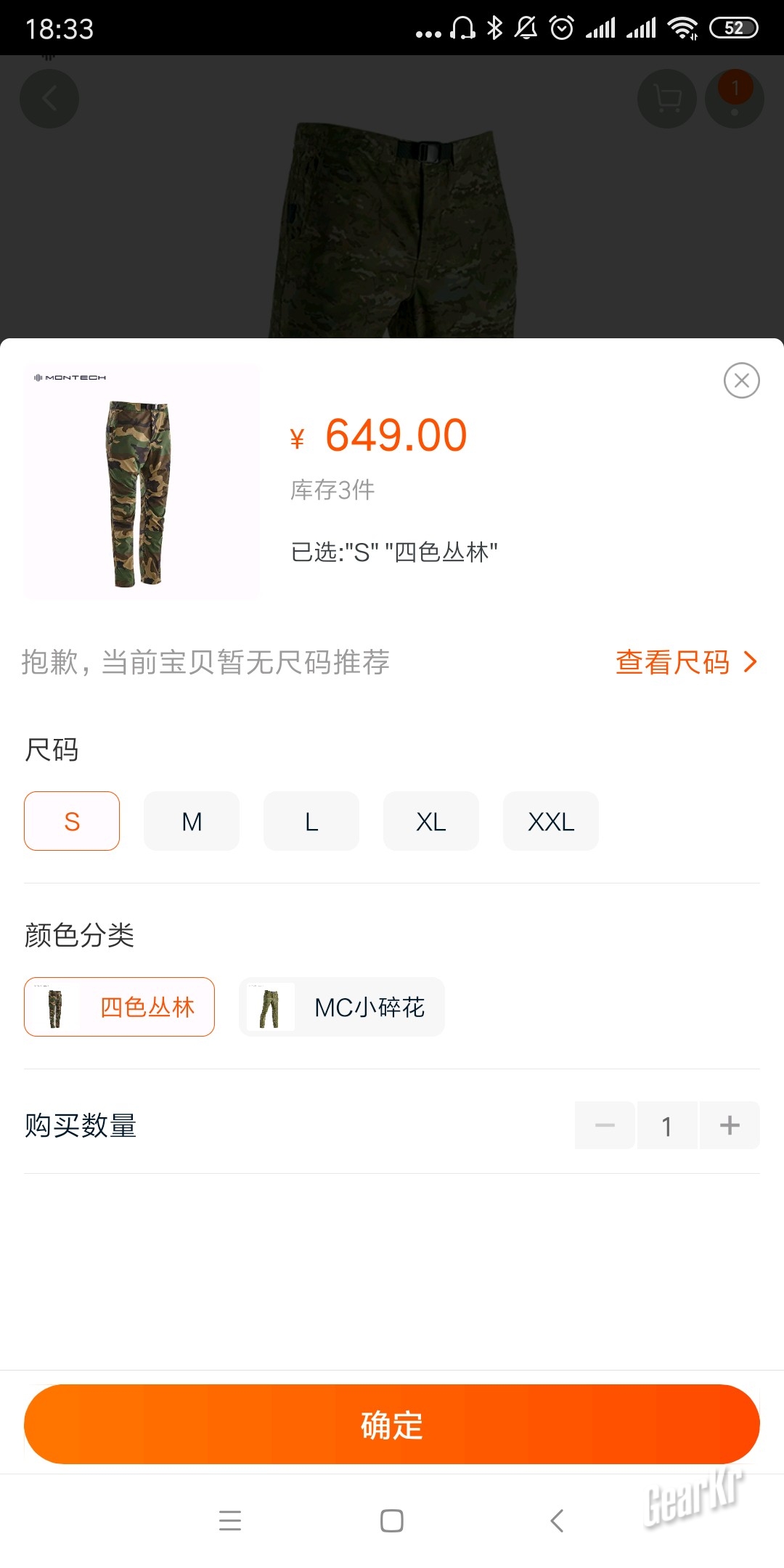
Task: Go back with the system back button
Action: click(557, 1520)
